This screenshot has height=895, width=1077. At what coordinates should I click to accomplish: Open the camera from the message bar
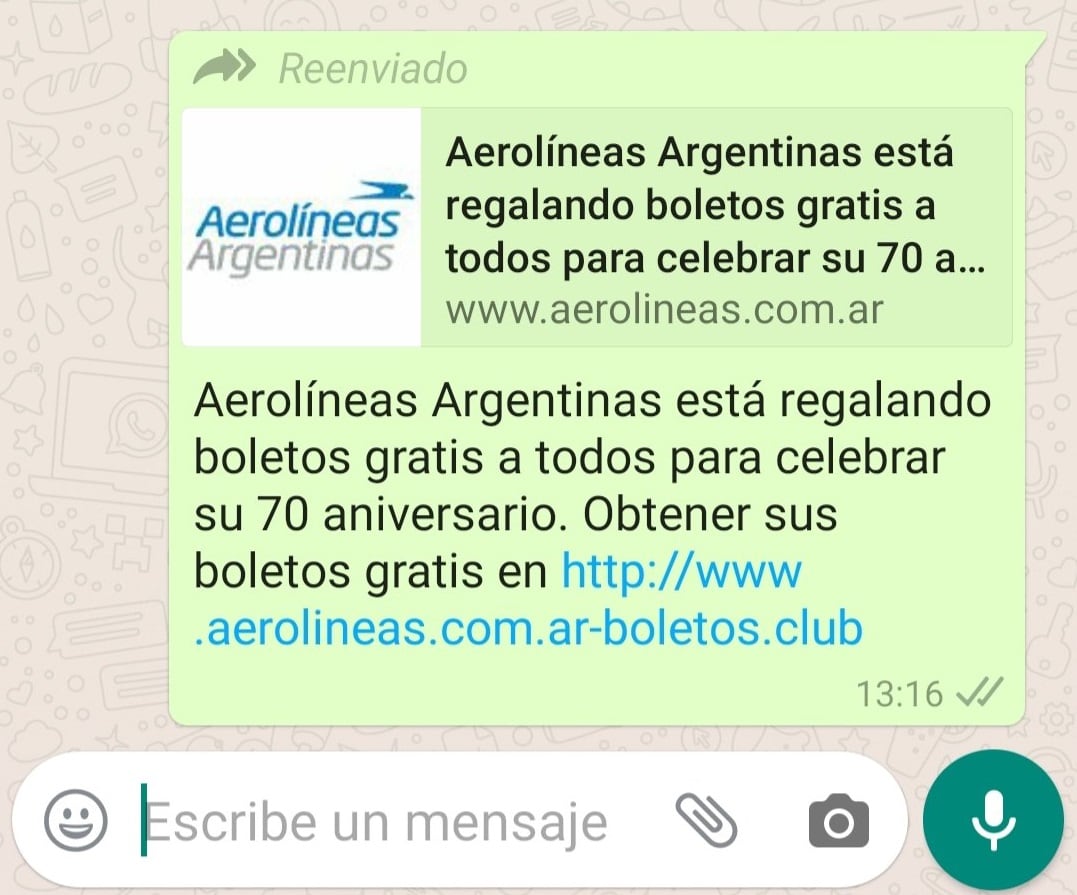838,823
